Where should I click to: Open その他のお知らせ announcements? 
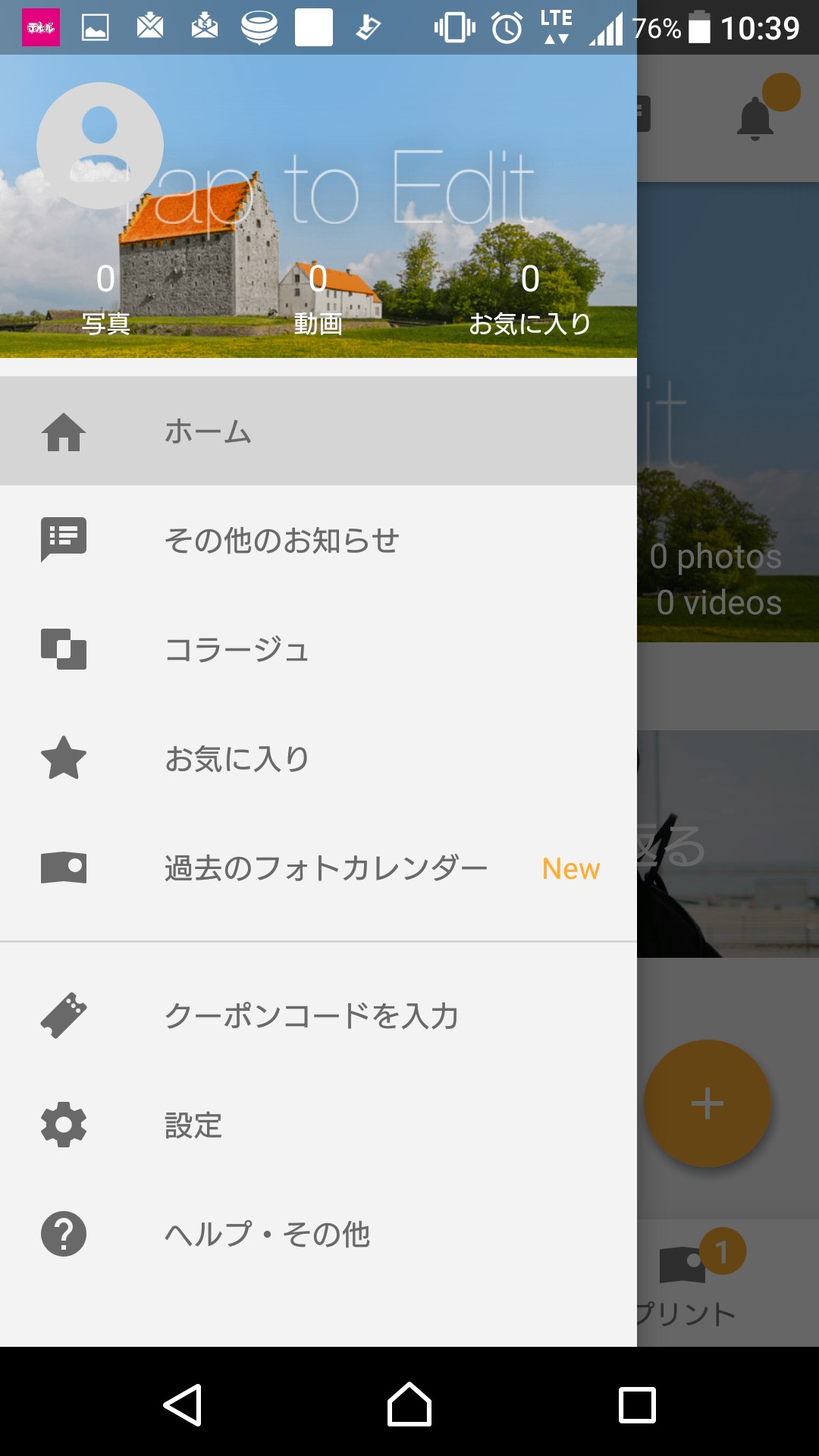[x=318, y=540]
